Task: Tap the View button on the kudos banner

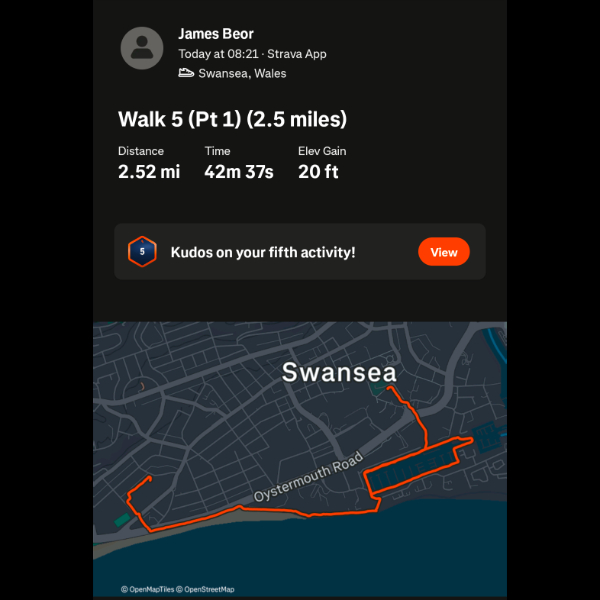Action: (443, 252)
